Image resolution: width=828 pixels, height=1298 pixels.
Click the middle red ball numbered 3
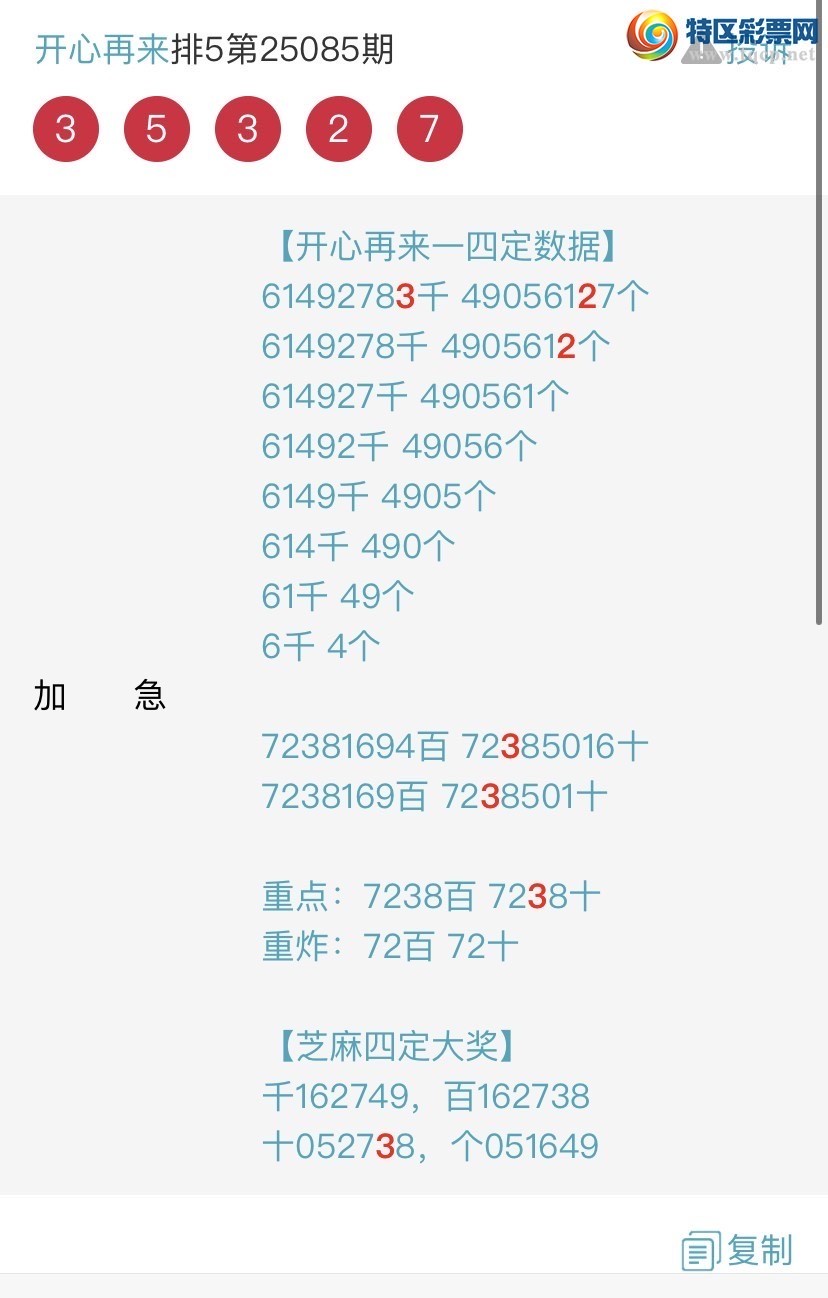tap(247, 128)
